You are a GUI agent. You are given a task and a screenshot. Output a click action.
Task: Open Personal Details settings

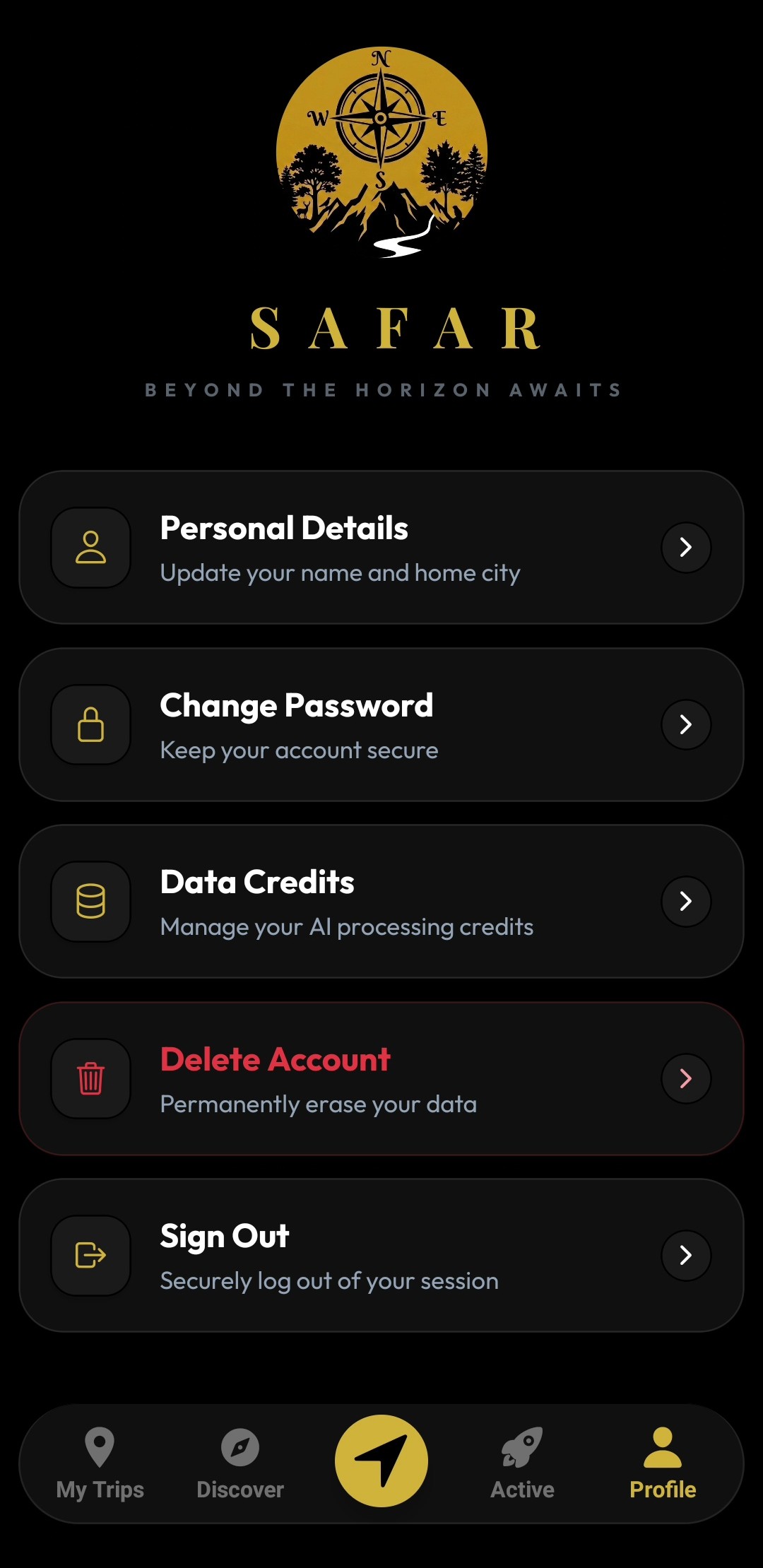(x=381, y=548)
